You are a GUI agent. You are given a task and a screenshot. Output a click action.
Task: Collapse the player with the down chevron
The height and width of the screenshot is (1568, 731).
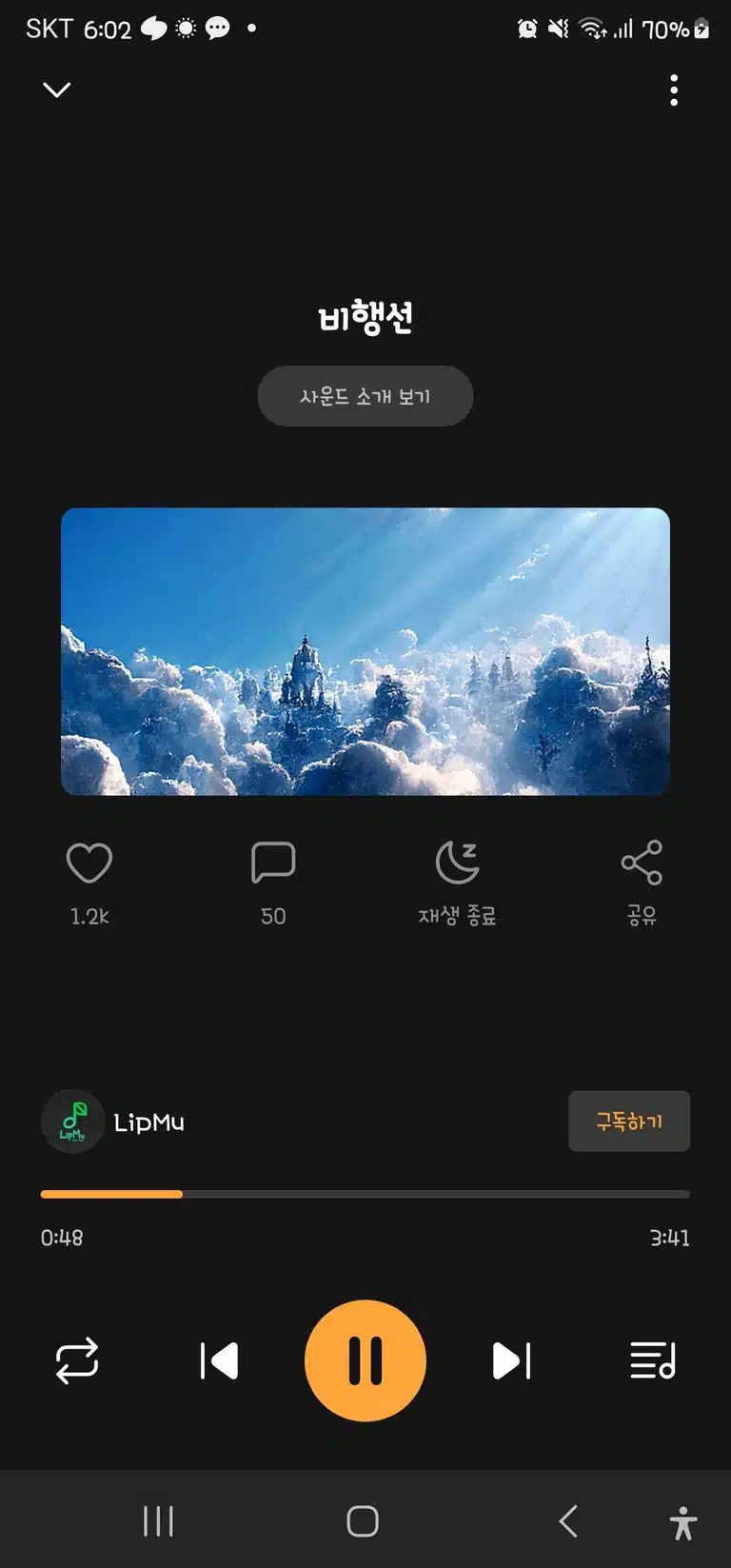(x=57, y=89)
